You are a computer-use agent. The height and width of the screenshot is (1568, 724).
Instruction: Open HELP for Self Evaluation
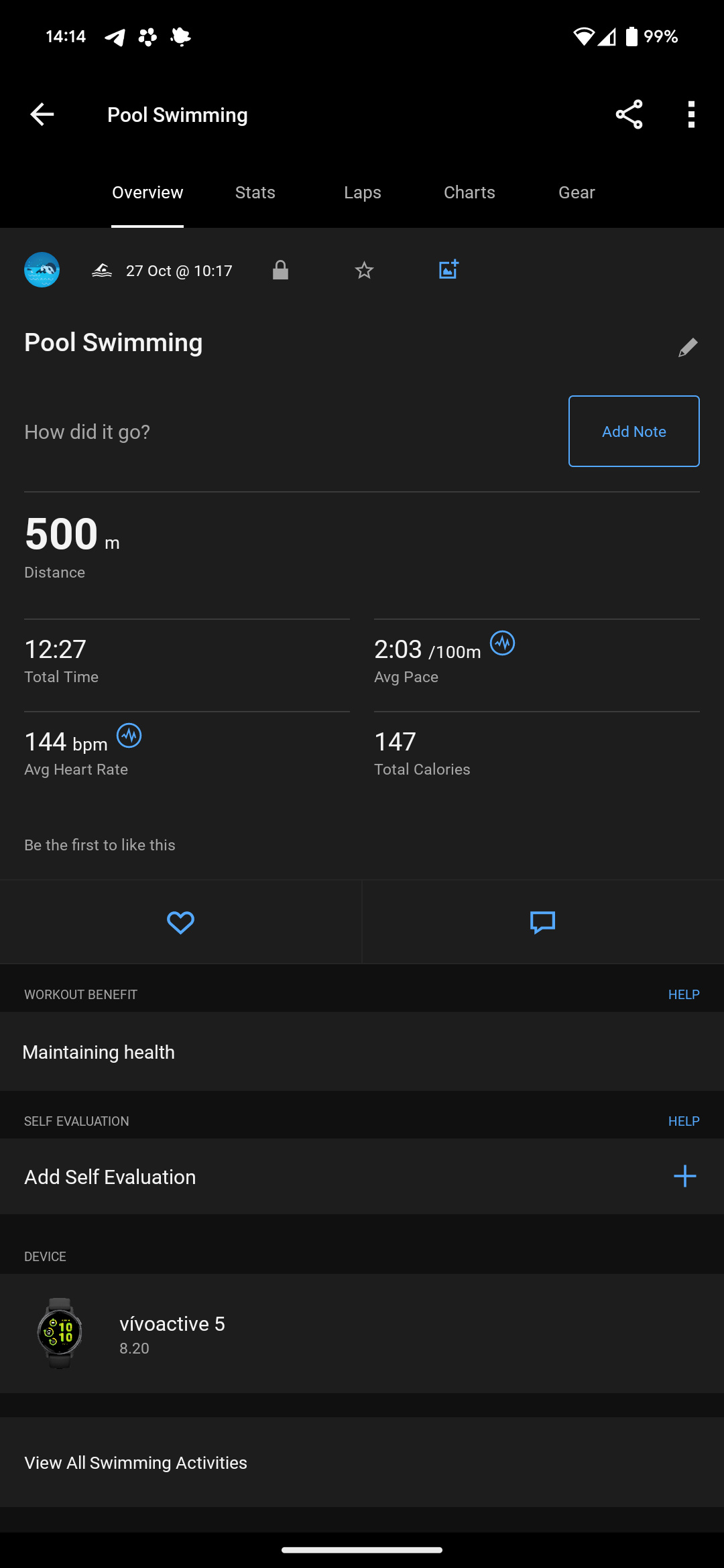click(684, 1121)
